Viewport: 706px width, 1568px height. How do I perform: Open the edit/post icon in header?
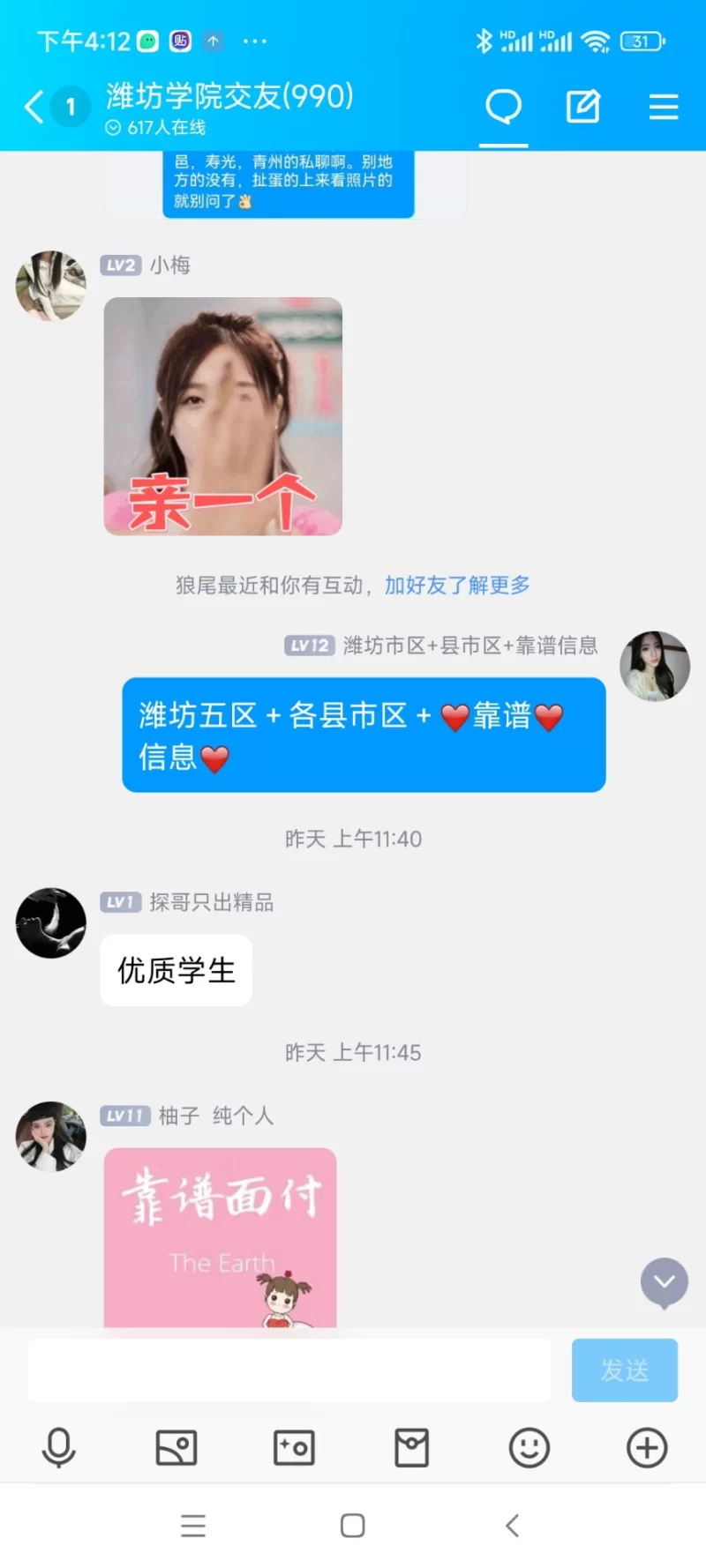tap(582, 107)
